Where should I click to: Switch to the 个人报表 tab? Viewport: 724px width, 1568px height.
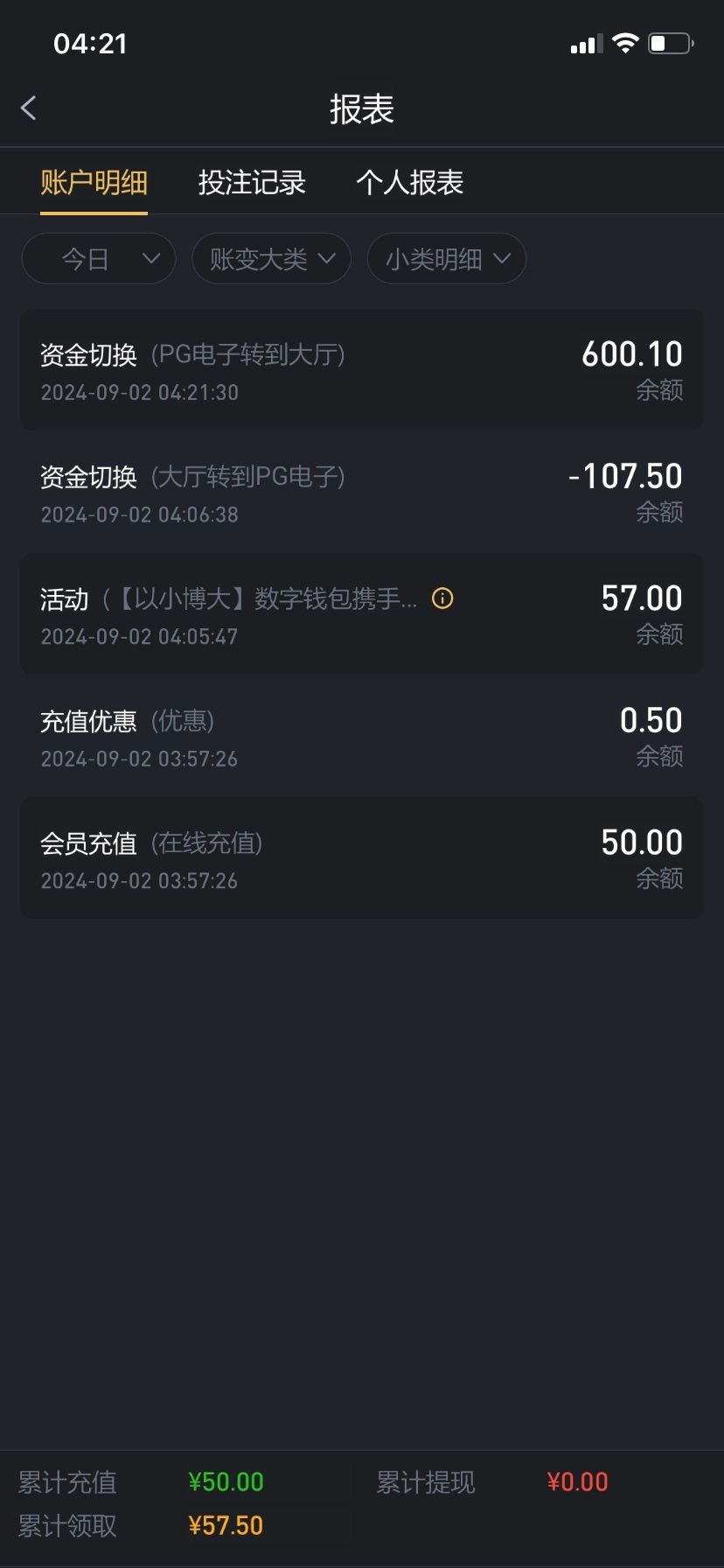point(409,182)
